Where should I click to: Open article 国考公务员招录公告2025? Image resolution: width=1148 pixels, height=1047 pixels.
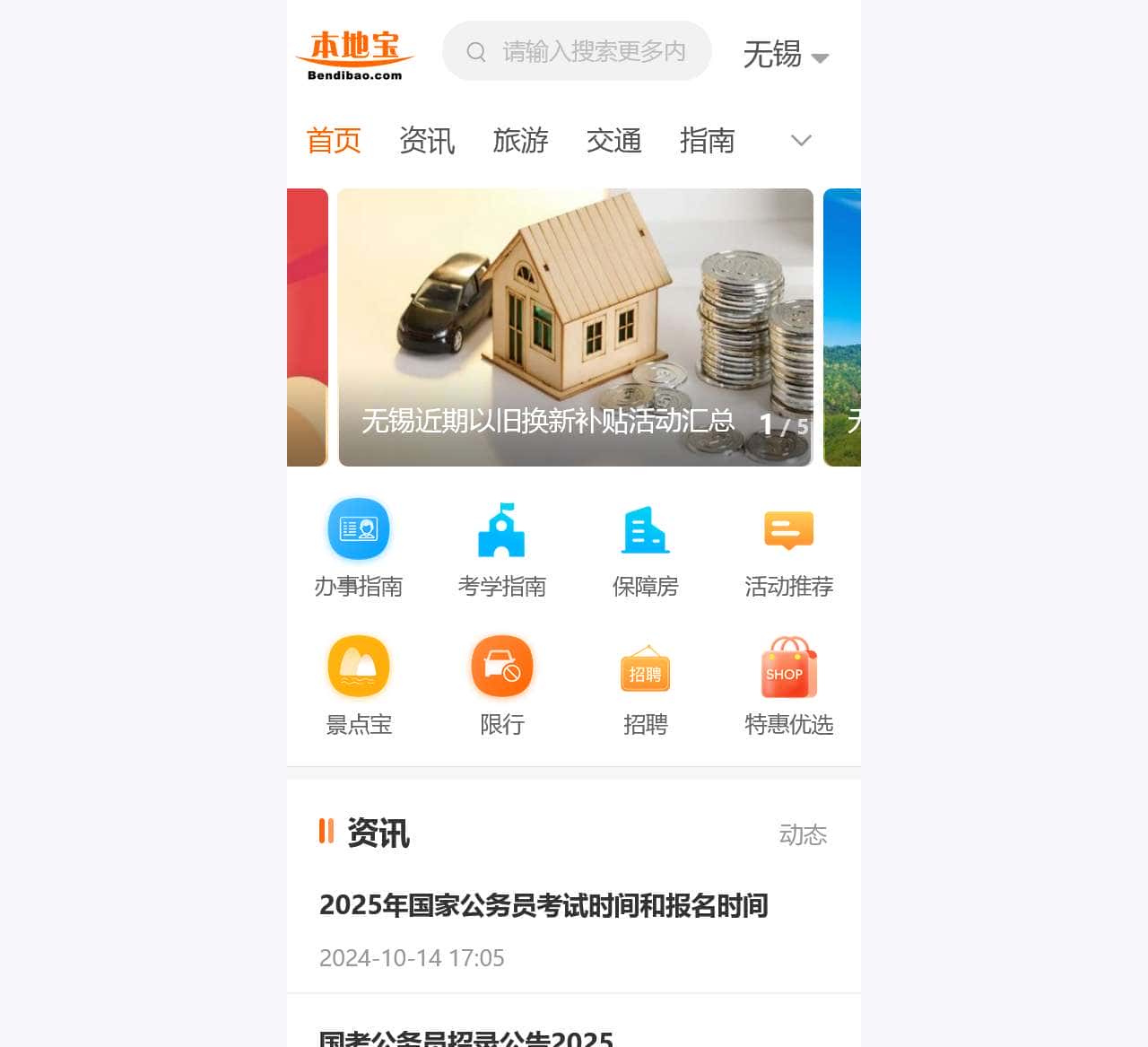pos(466,1038)
